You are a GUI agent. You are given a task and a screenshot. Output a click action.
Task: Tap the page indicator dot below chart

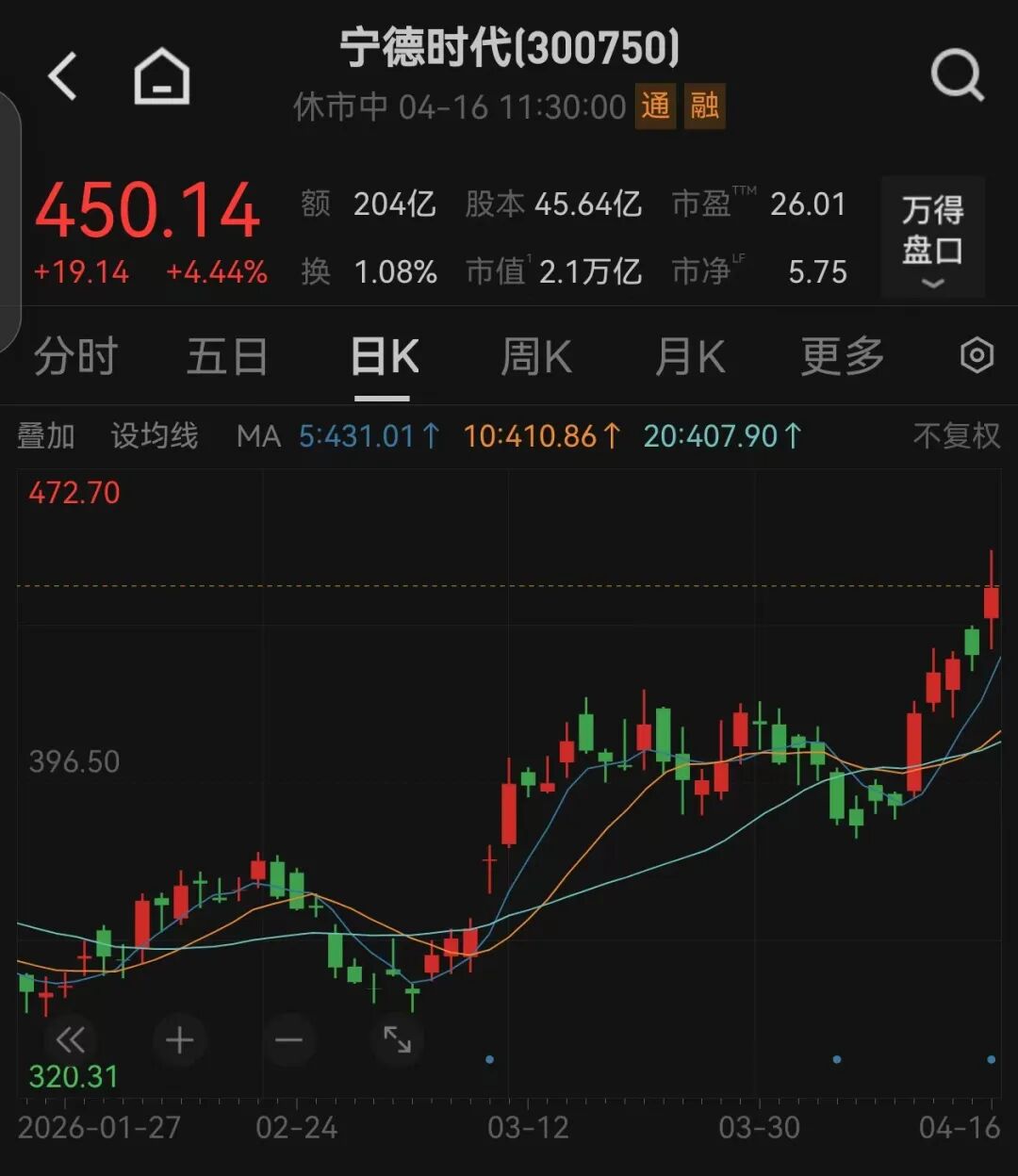pos(489,1058)
